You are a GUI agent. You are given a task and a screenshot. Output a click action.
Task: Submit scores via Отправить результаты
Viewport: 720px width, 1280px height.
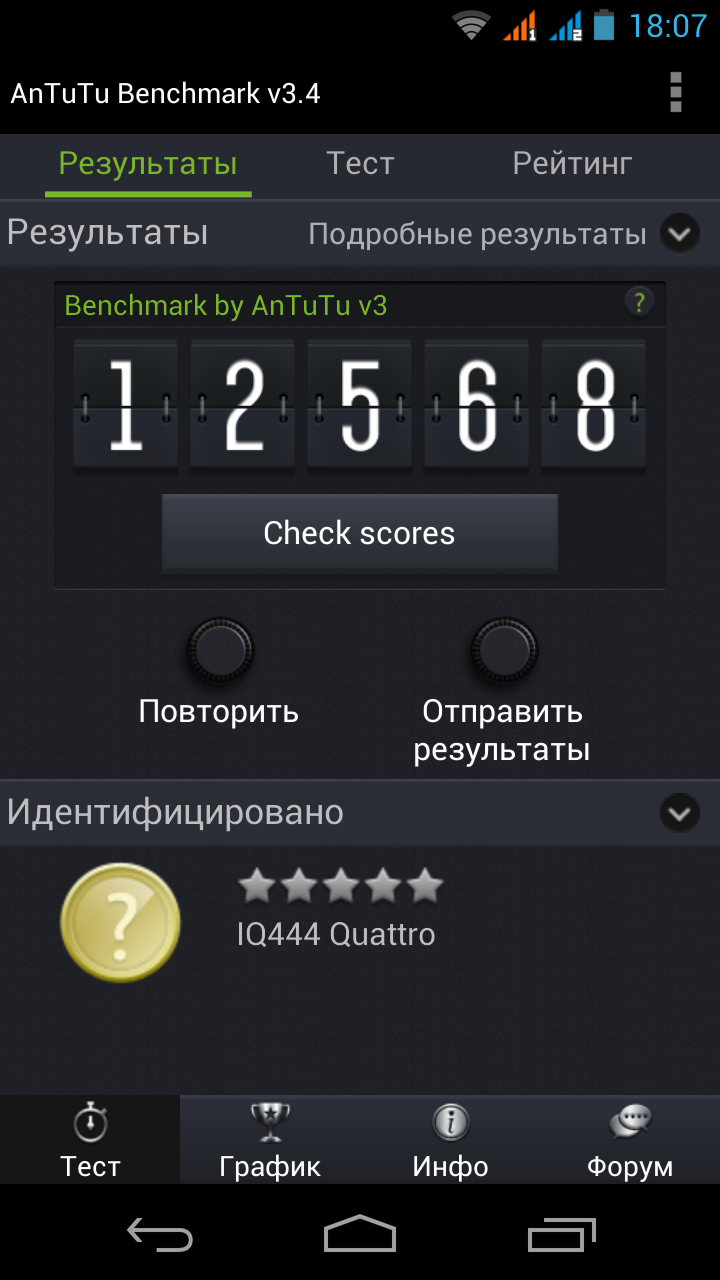coord(504,652)
